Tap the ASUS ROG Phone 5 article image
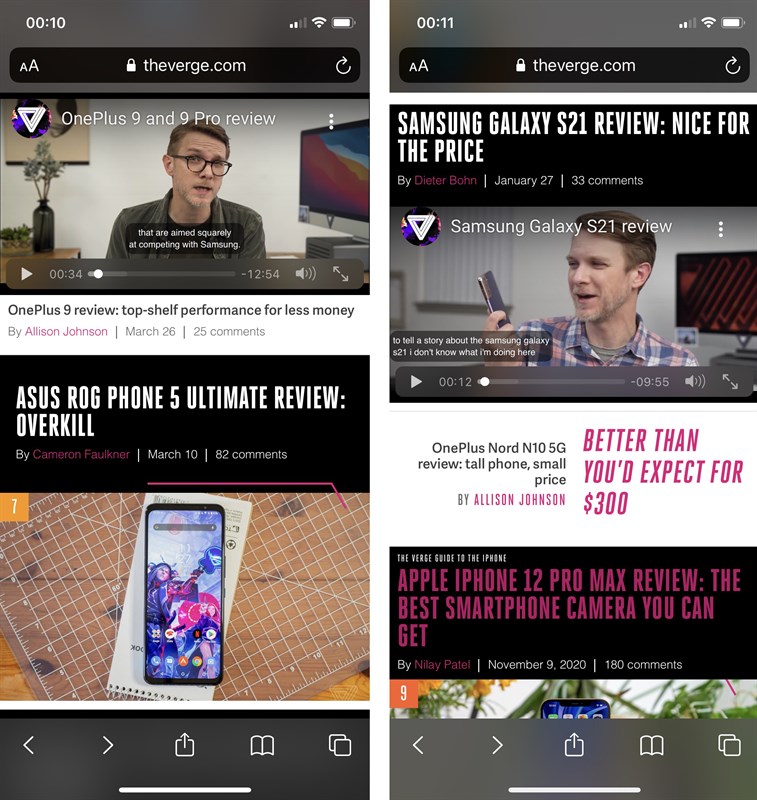Viewport: 757px width, 800px height. [x=185, y=595]
